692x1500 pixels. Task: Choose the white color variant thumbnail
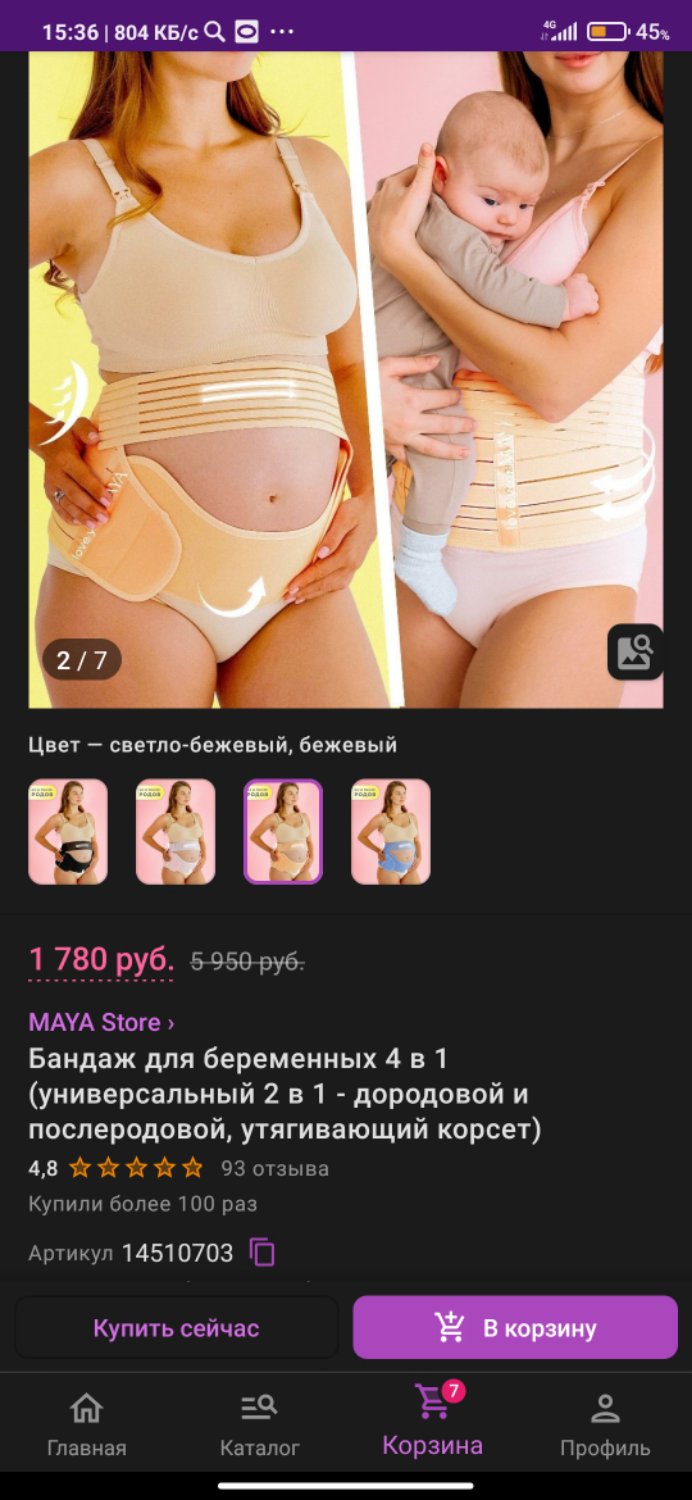[x=176, y=832]
